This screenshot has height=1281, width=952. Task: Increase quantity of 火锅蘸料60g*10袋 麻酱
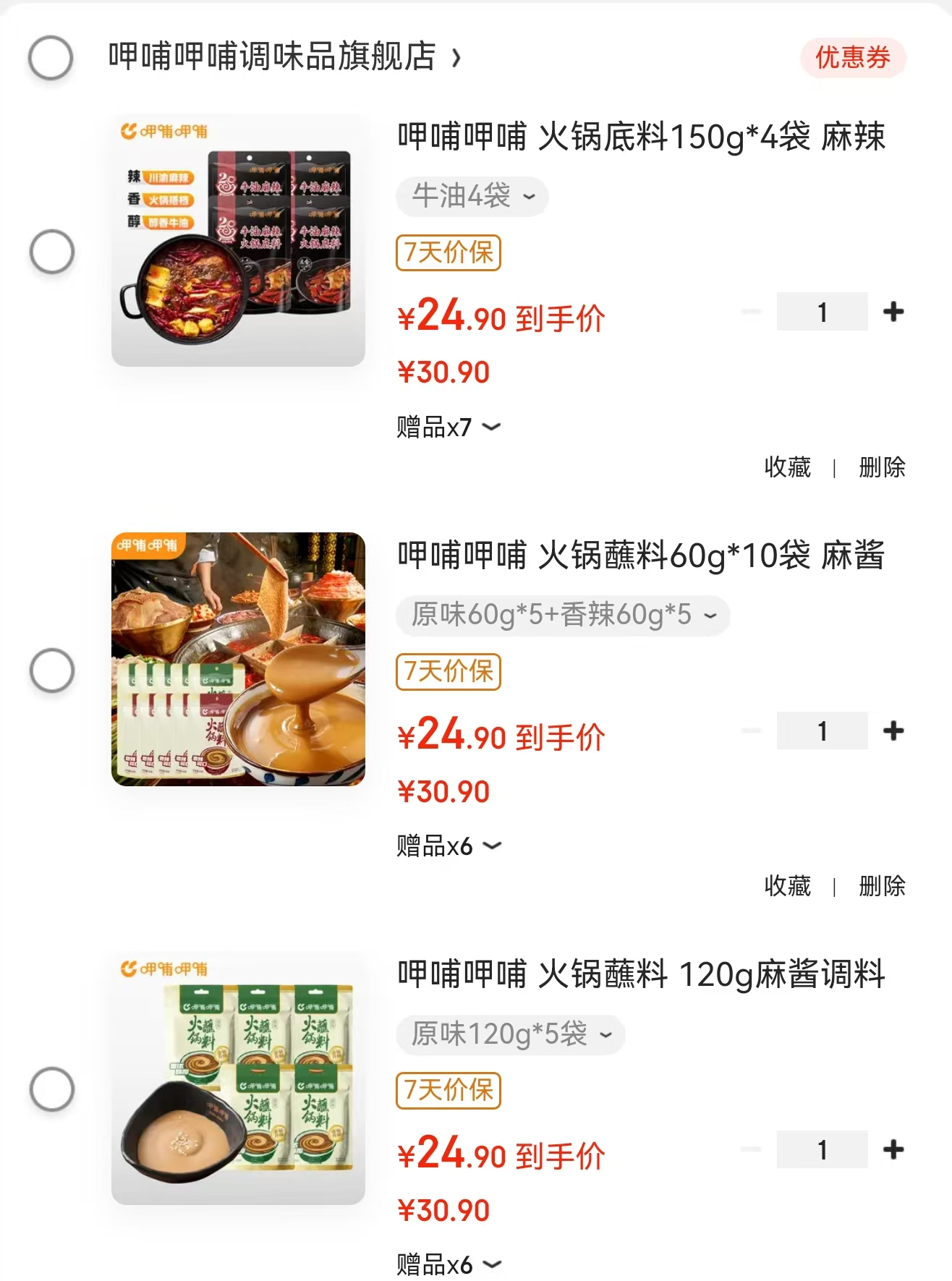tap(893, 731)
